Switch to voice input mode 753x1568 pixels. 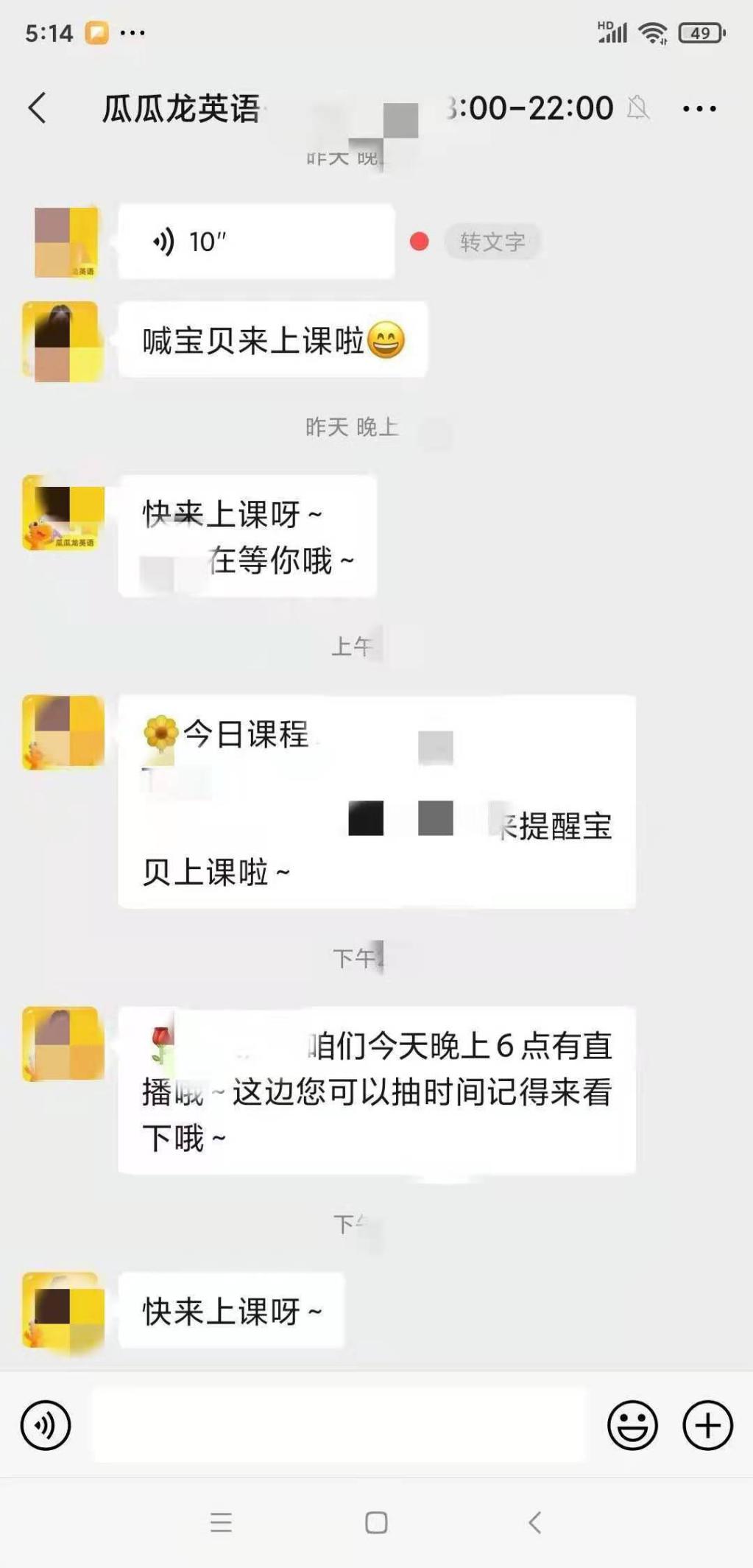(x=46, y=1424)
